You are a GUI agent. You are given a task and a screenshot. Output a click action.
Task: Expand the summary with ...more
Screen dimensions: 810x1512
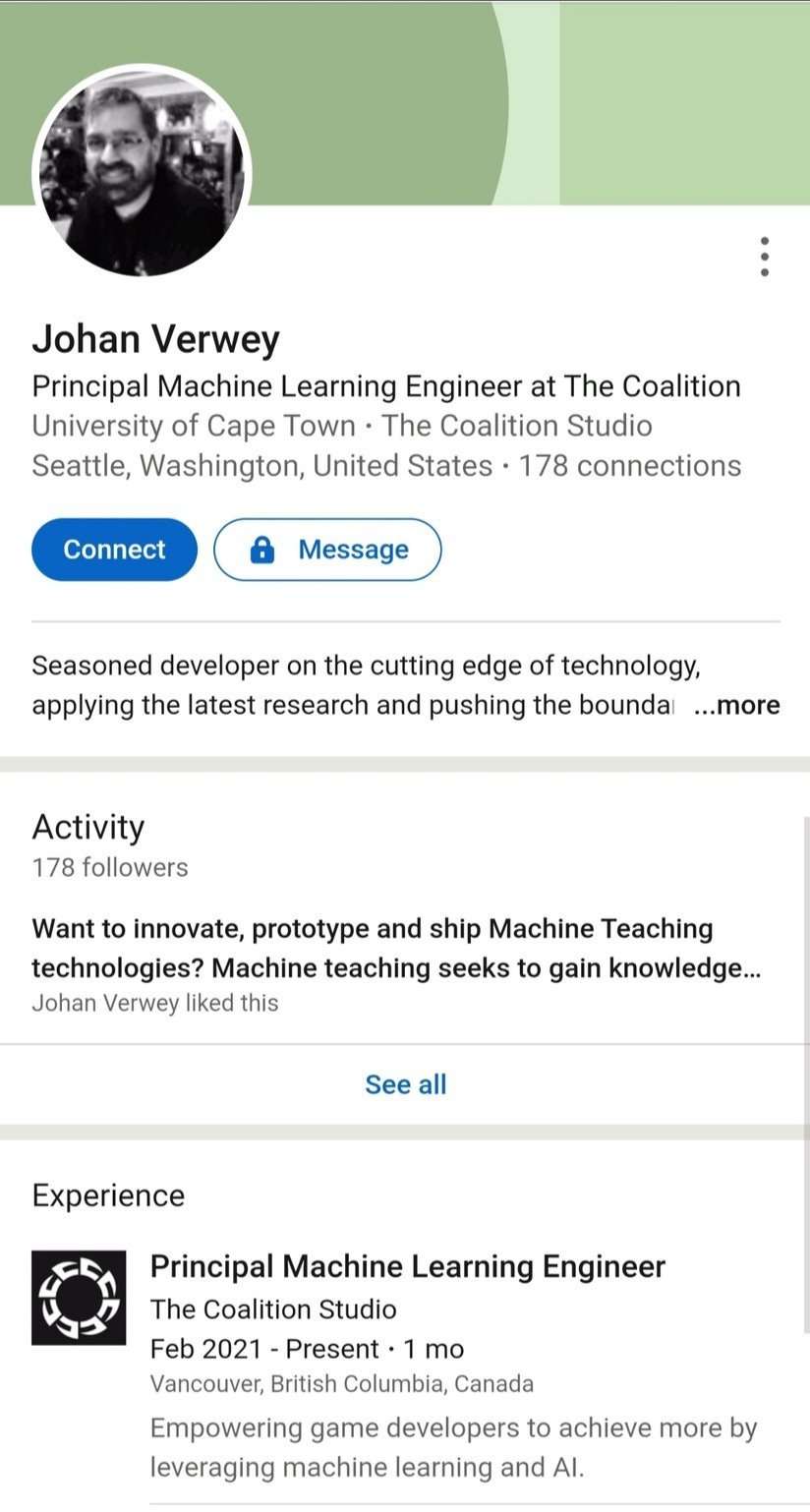736,706
